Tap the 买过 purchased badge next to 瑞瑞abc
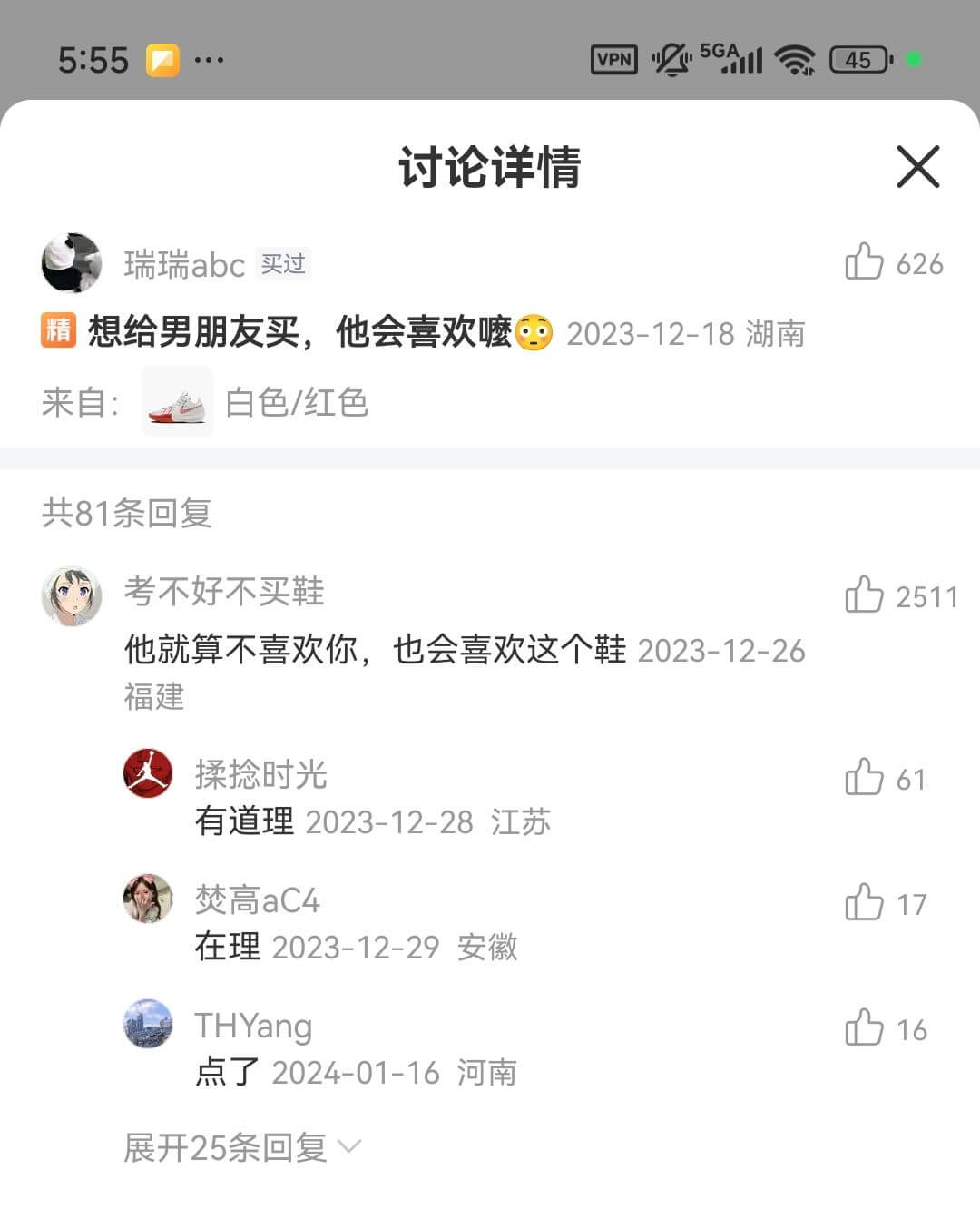The width and height of the screenshot is (980, 1209). (283, 264)
